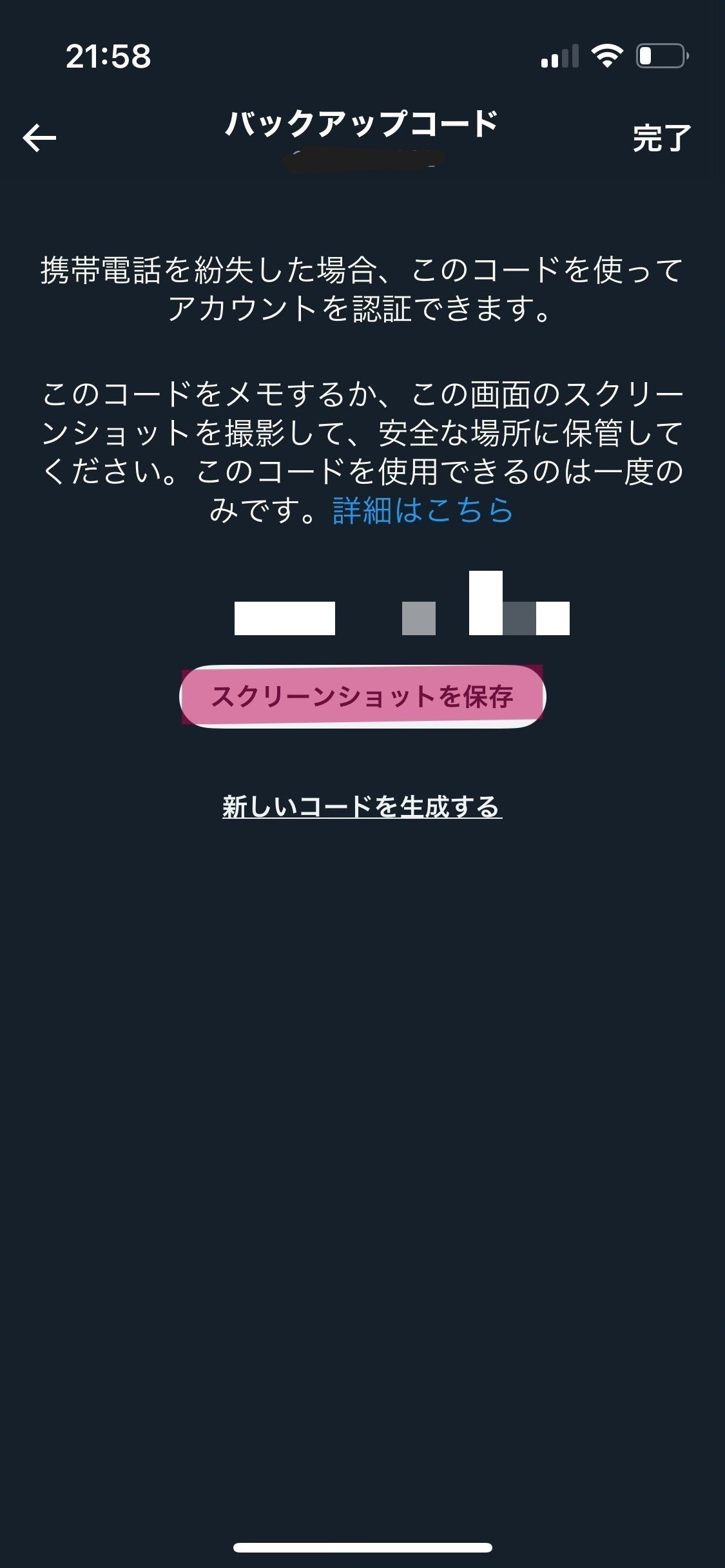The image size is (725, 1568).
Task: Tap 完了 to finish
Action: click(x=662, y=138)
